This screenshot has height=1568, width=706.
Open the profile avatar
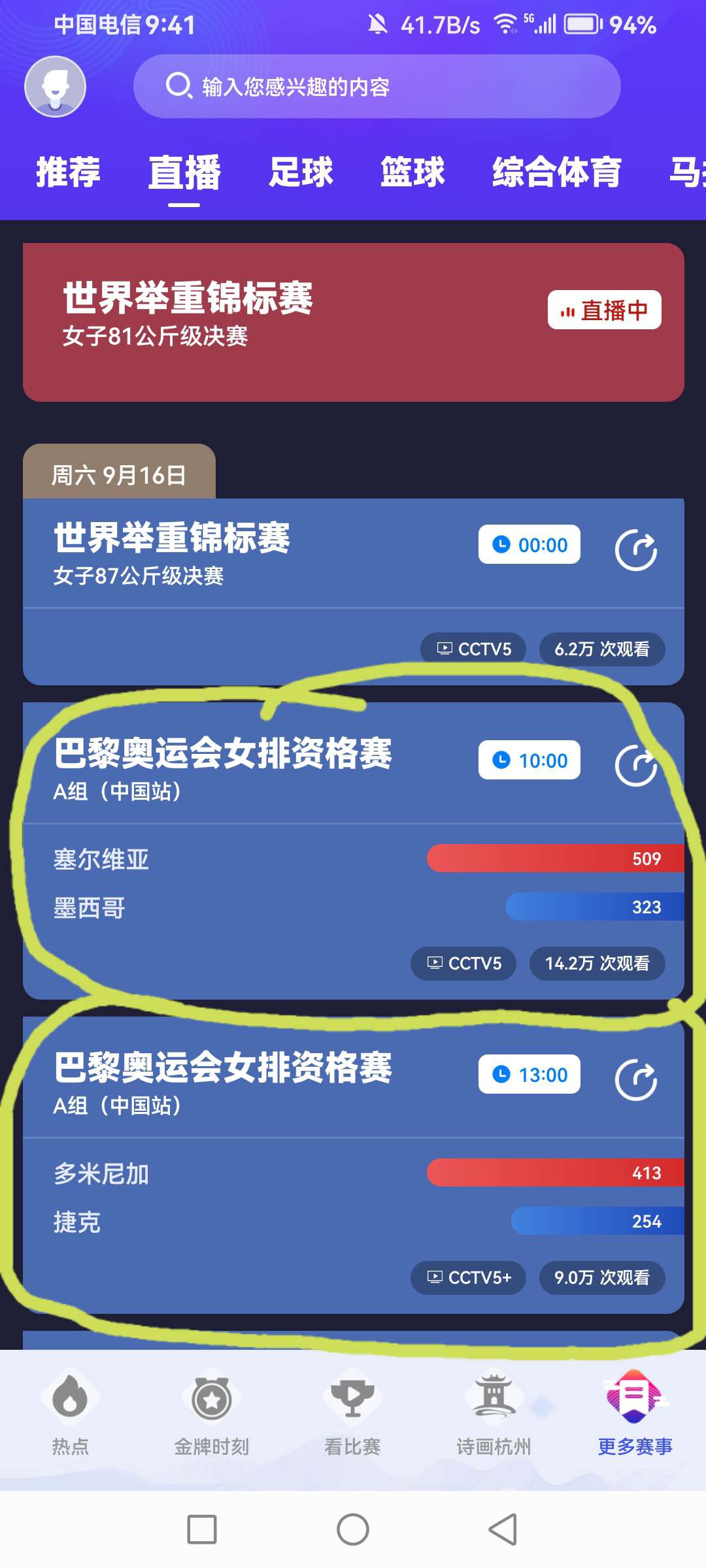[x=56, y=87]
